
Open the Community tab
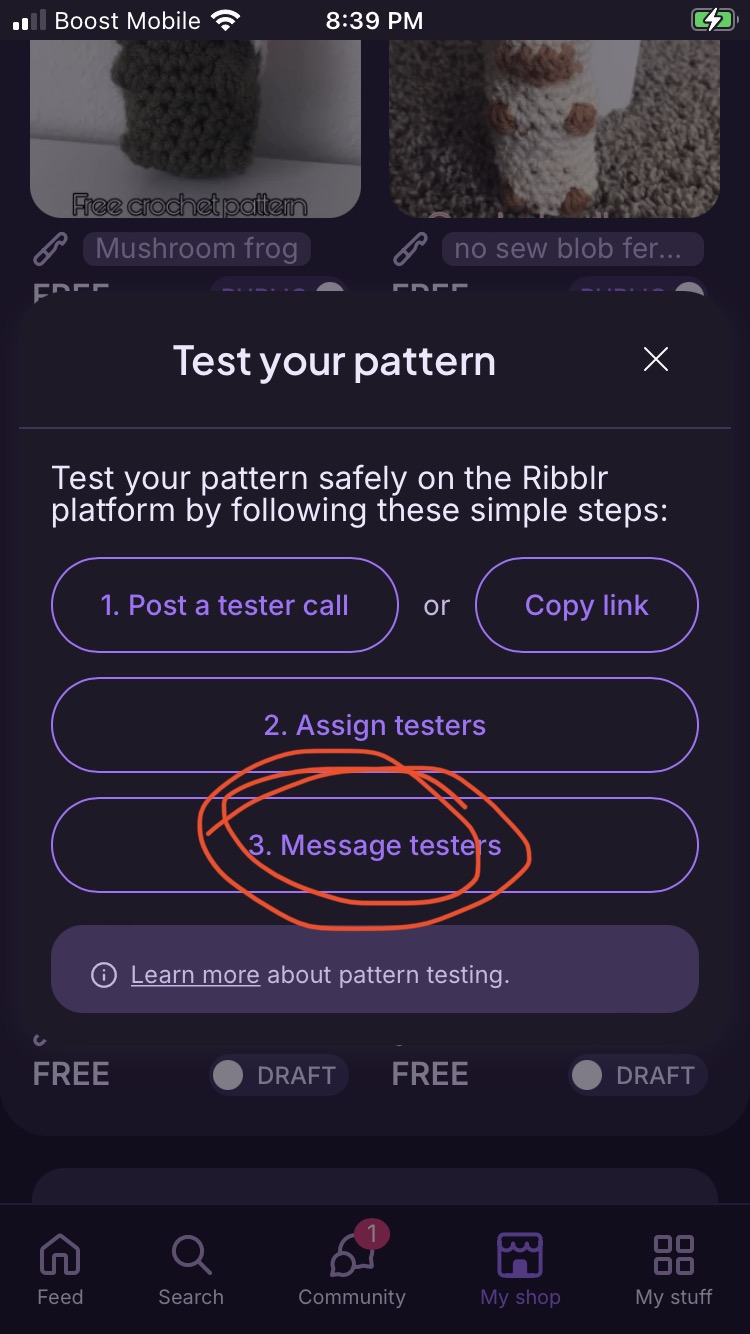click(x=352, y=1270)
